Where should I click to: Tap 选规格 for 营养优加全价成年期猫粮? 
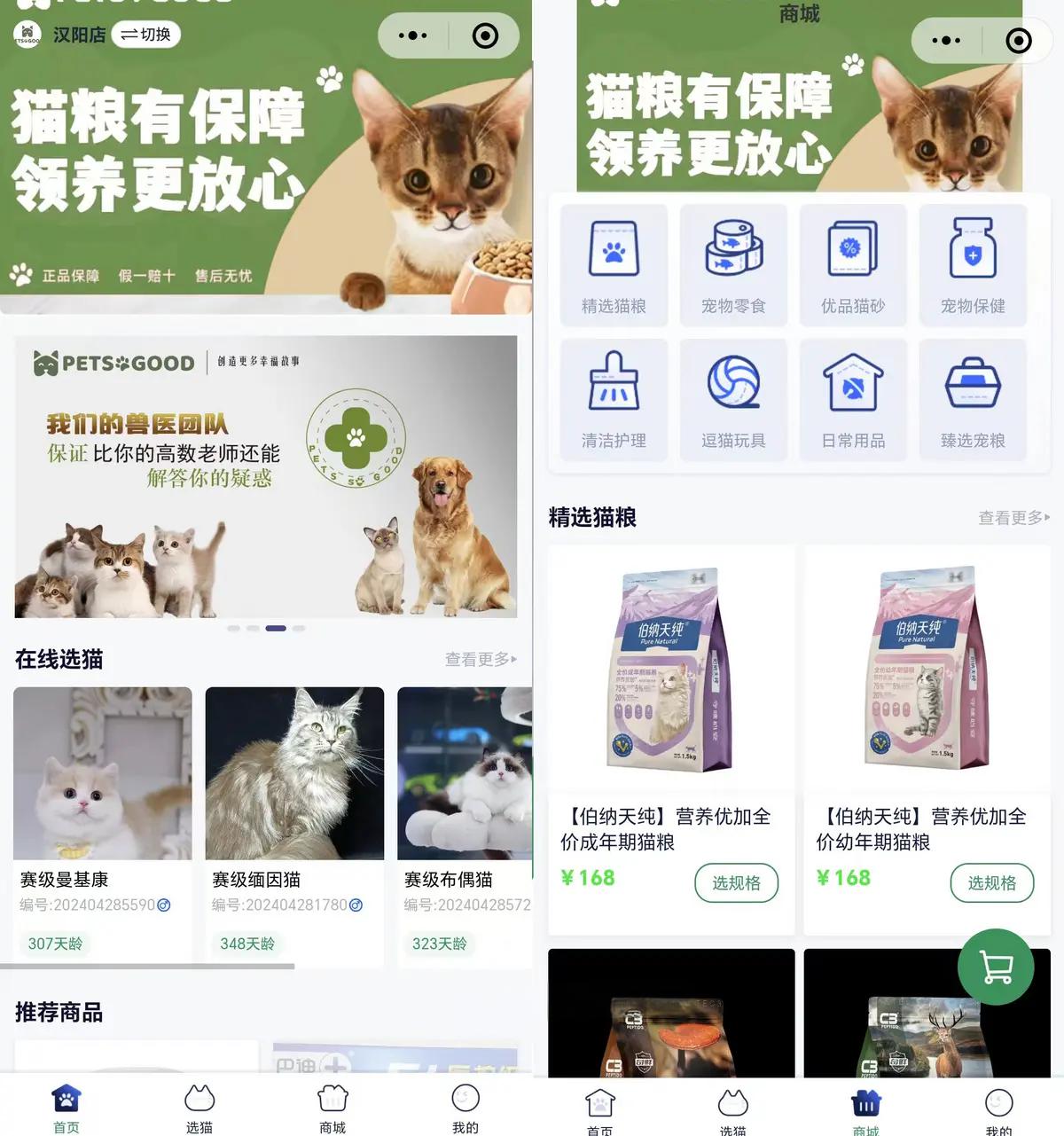[x=736, y=882]
